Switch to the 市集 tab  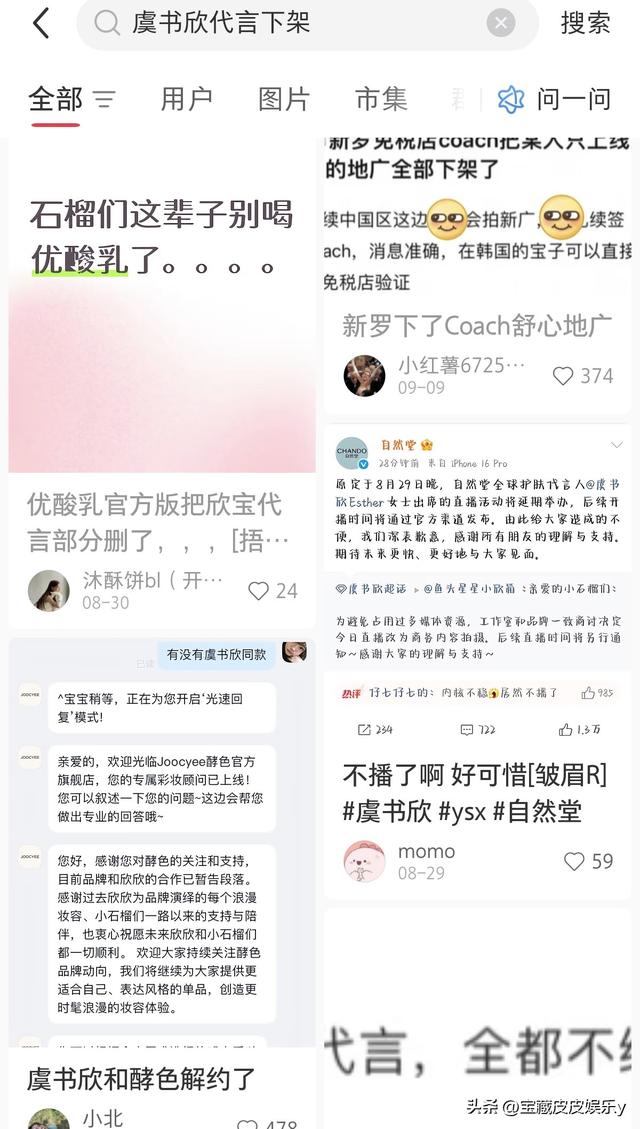[x=381, y=99]
